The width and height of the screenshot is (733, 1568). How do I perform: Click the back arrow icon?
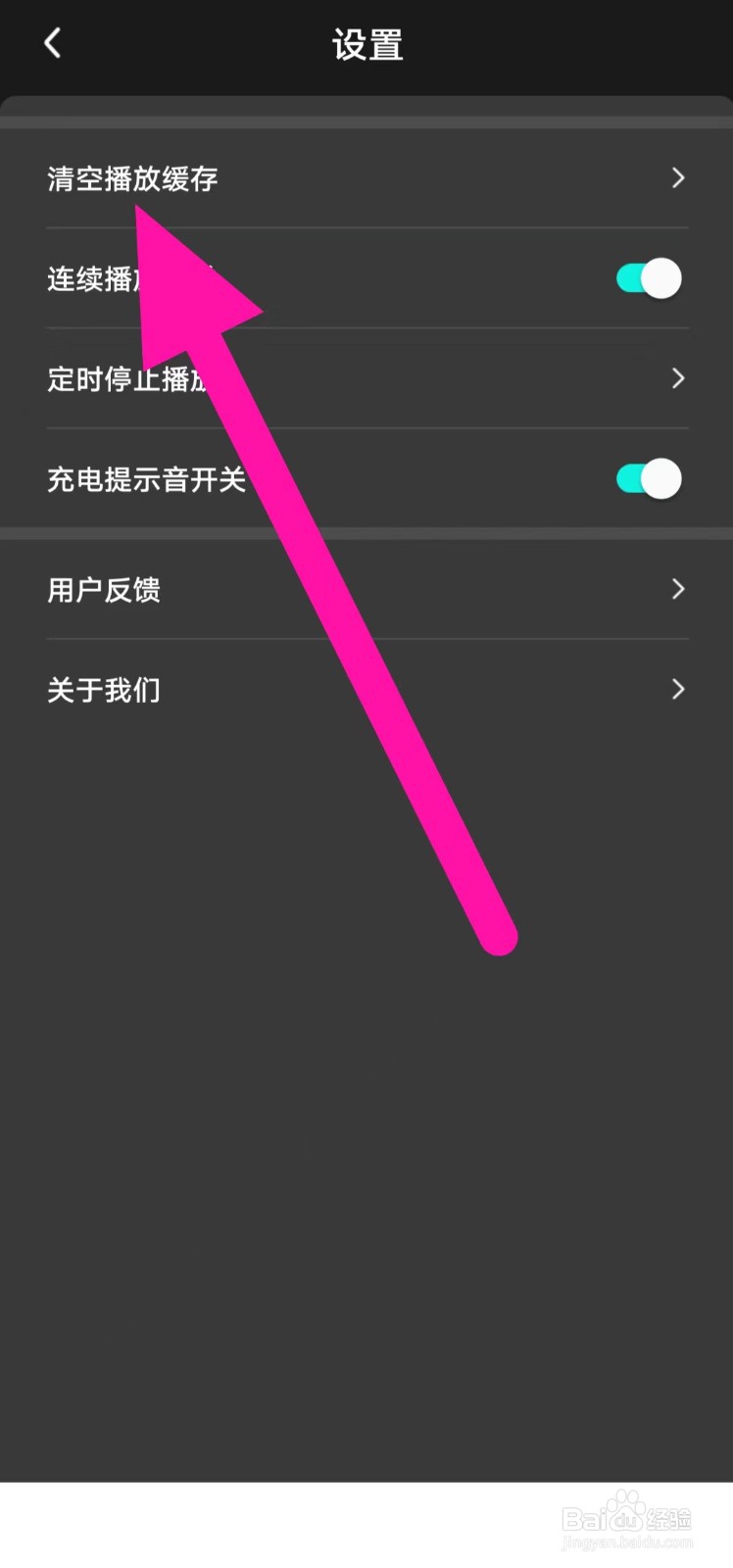coord(51,43)
